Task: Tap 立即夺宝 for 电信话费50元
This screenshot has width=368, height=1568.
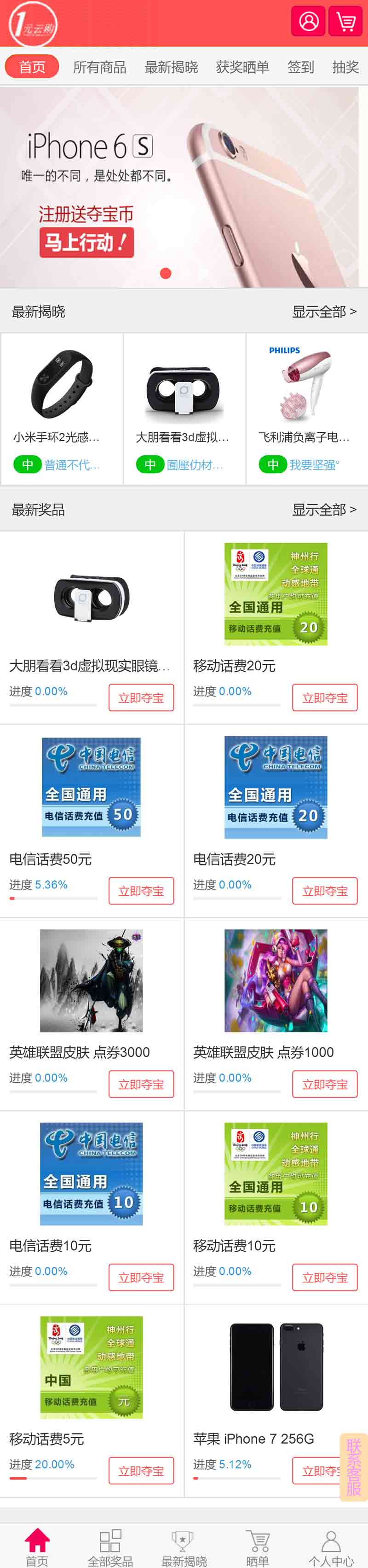Action: (x=141, y=891)
